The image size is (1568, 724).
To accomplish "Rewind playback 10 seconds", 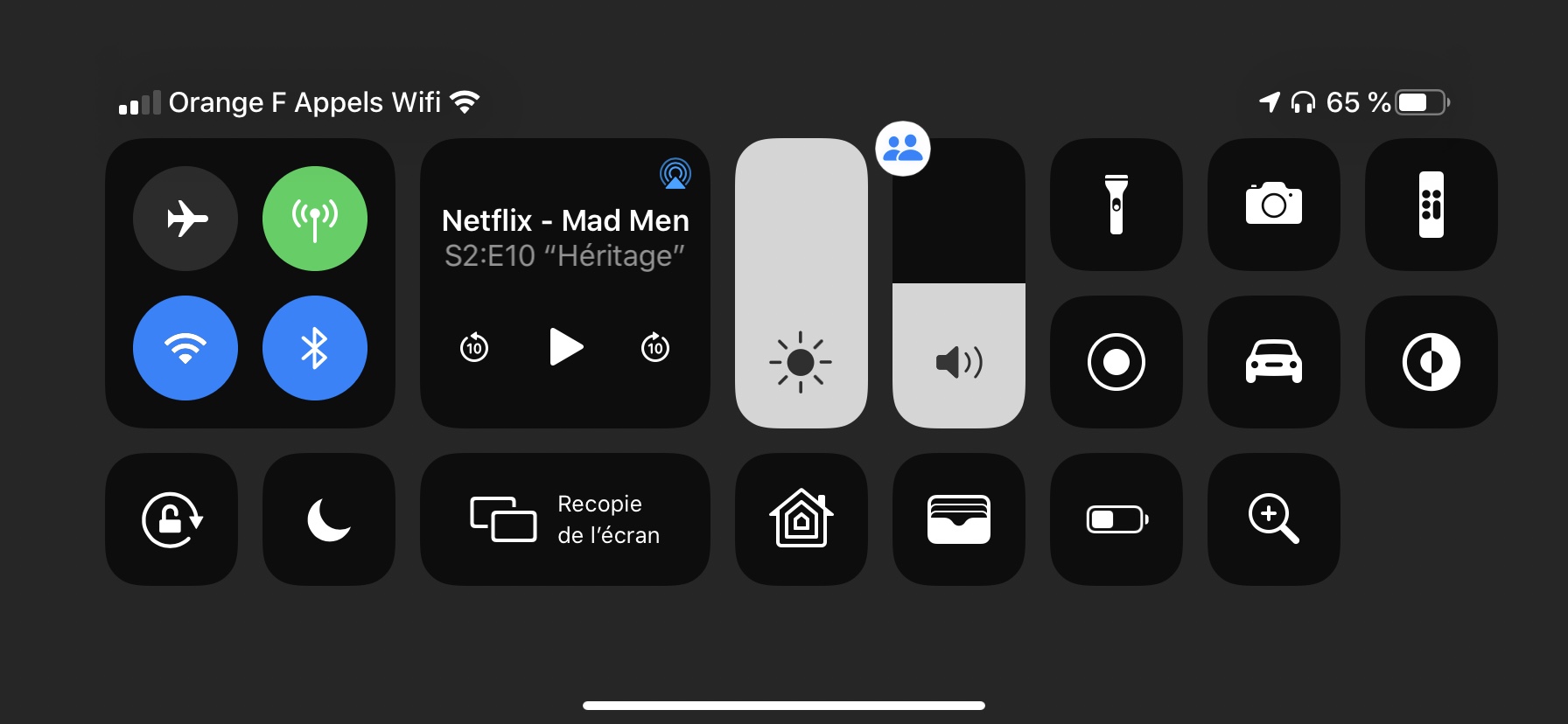I will (474, 347).
